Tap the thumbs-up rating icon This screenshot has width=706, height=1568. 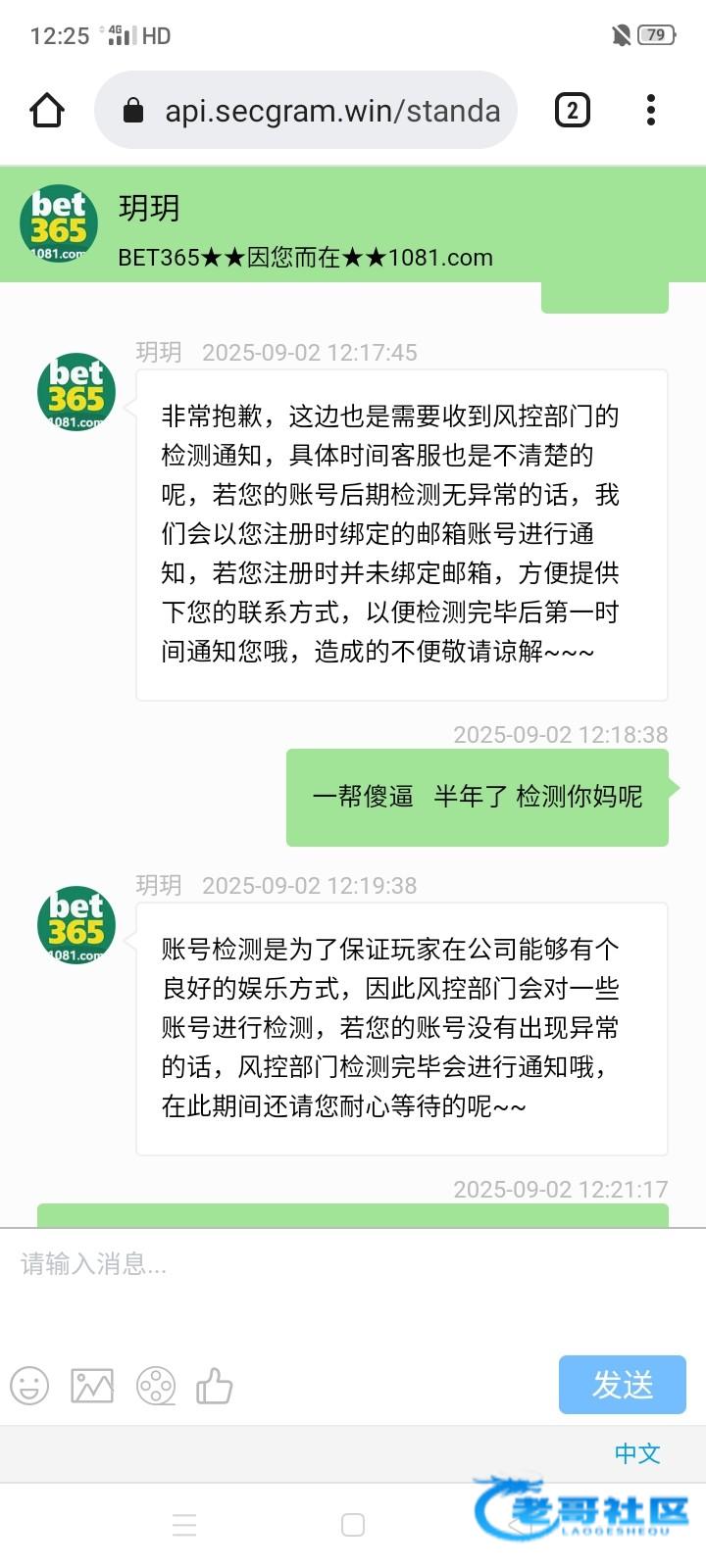215,1386
